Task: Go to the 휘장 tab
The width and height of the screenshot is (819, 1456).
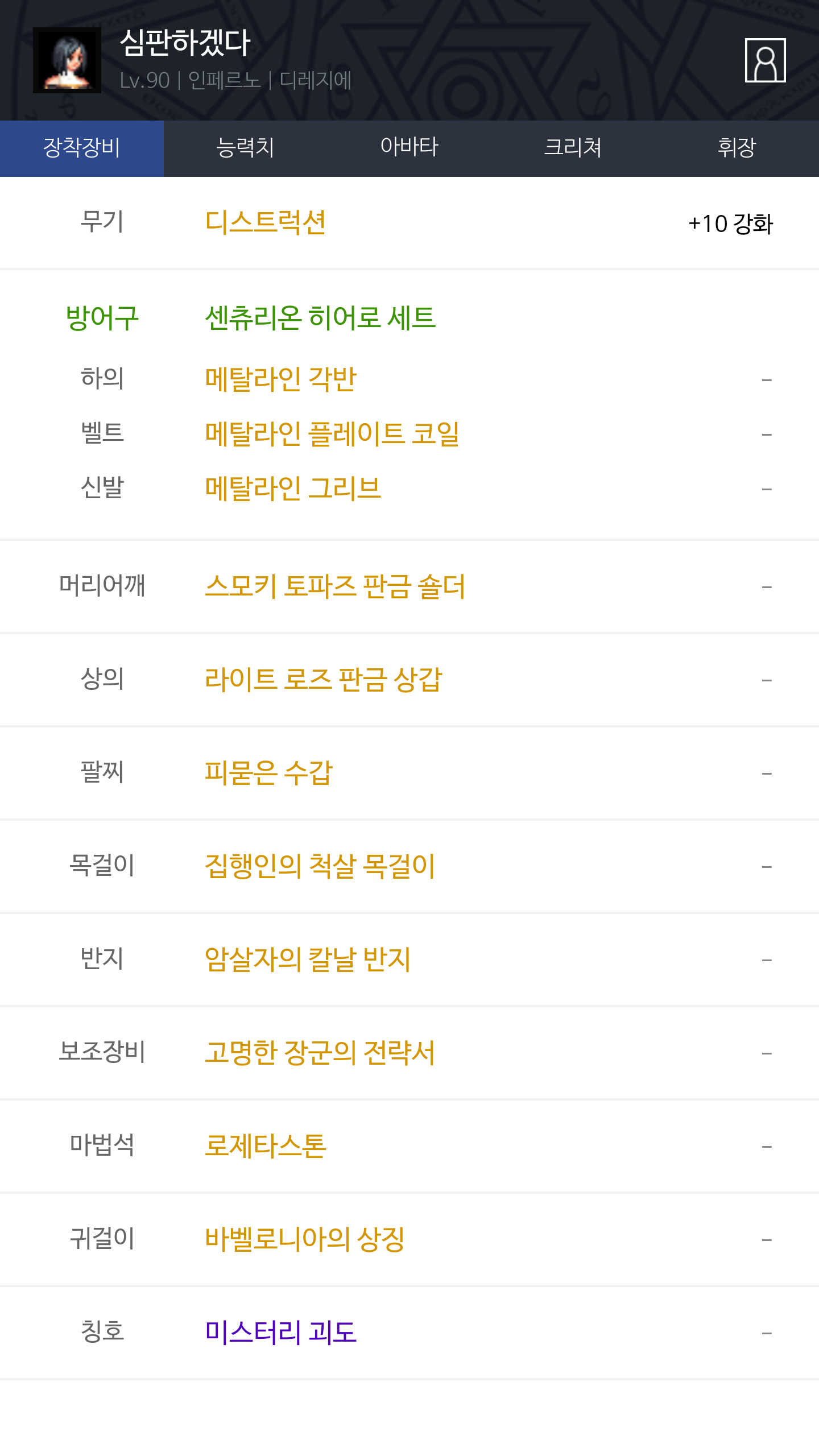Action: coord(737,148)
